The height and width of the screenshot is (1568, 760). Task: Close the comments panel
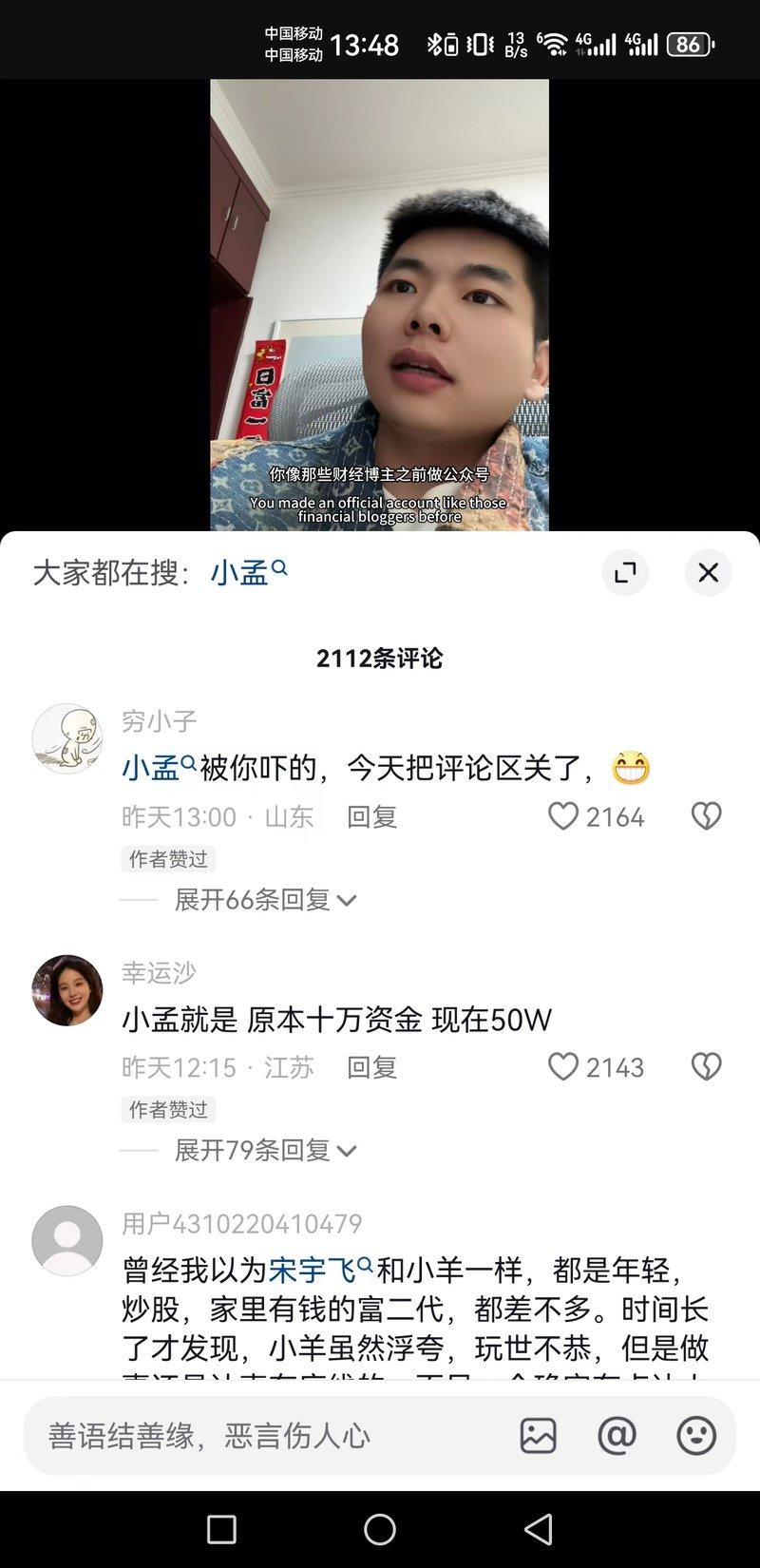[x=708, y=573]
